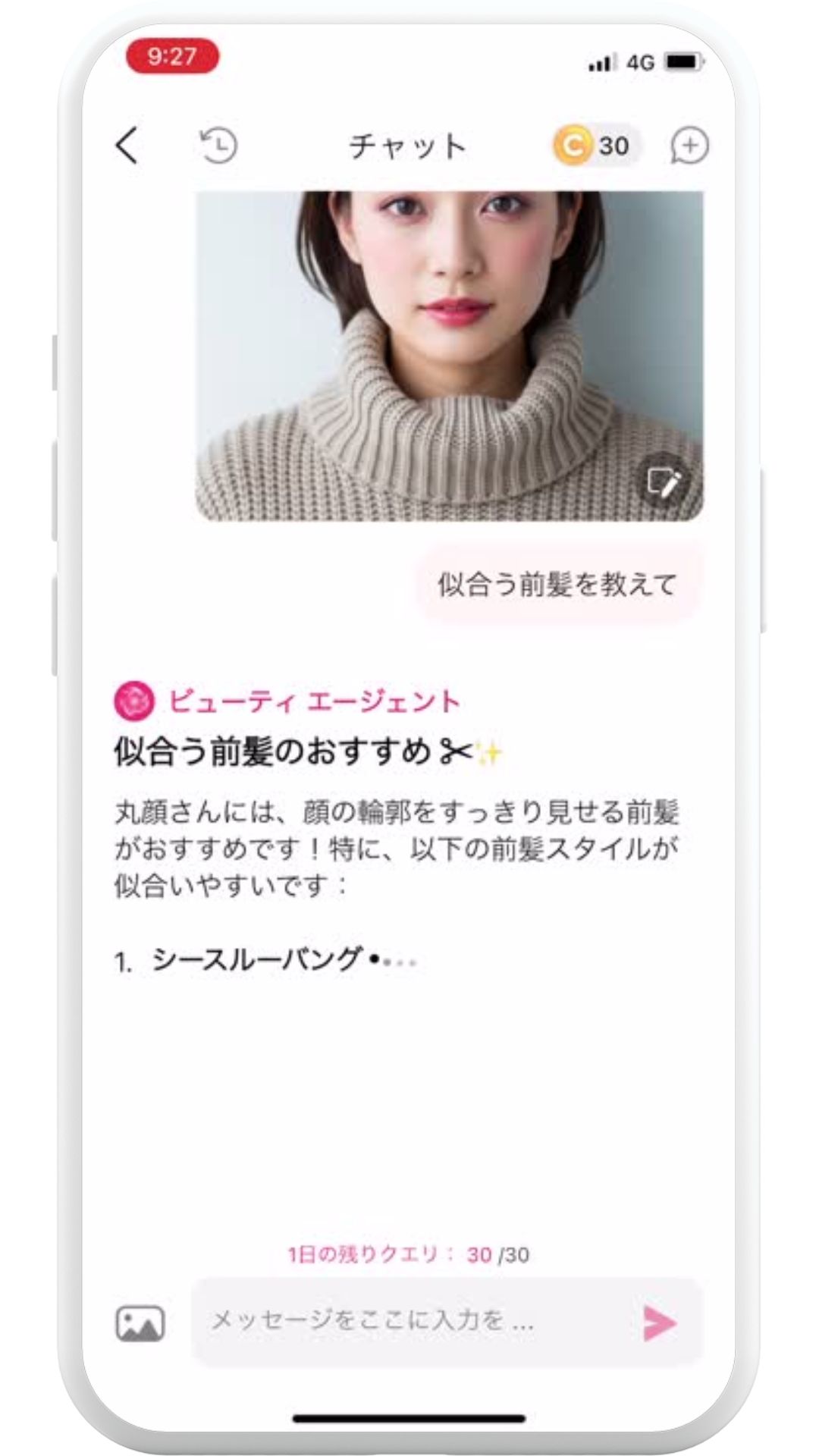
Task: Attach an image from the gallery
Action: pos(140,1323)
